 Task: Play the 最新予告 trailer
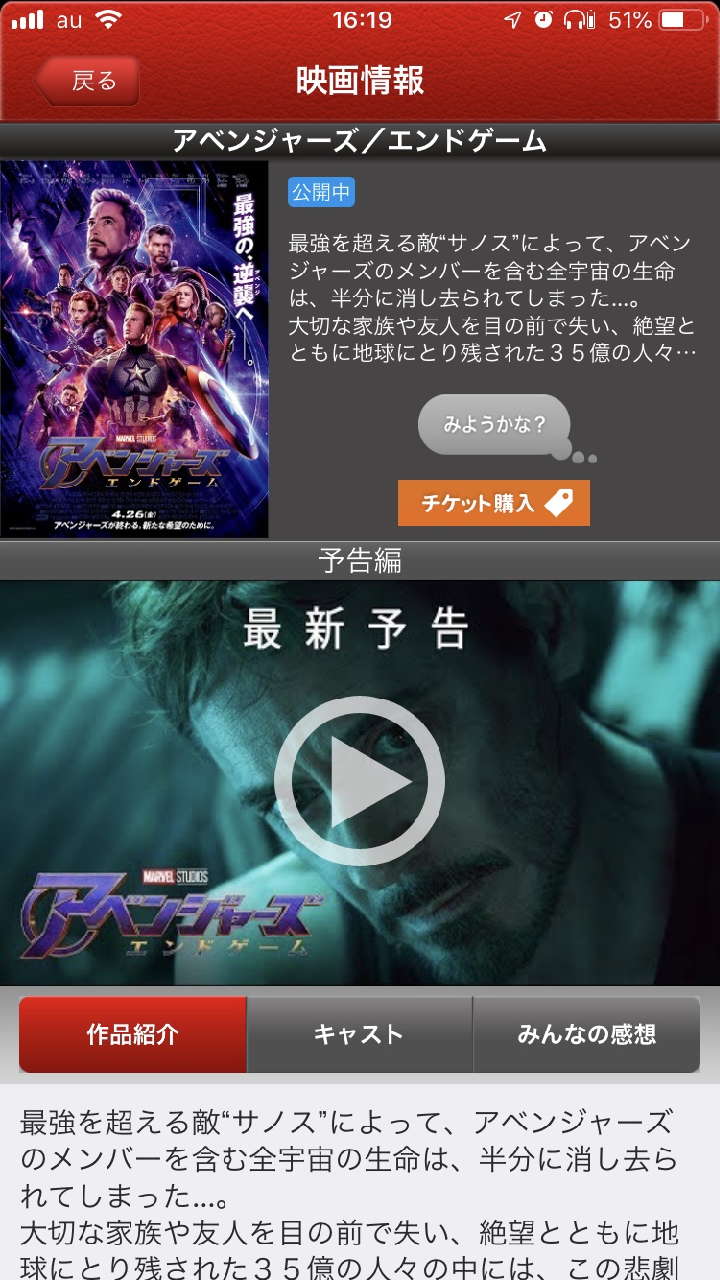tap(359, 781)
